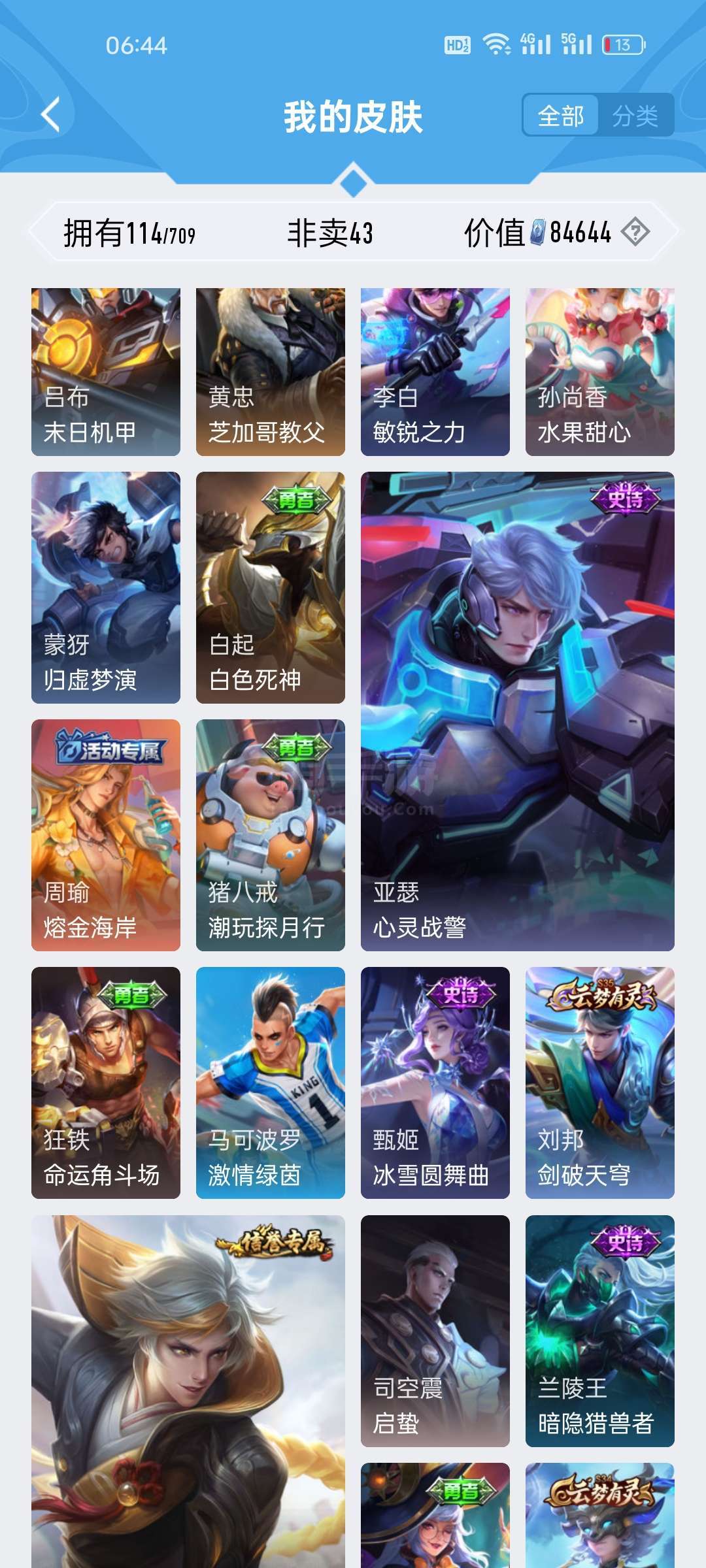View the 李白 敏锐之力 skin
The width and height of the screenshot is (706, 1568).
435,372
